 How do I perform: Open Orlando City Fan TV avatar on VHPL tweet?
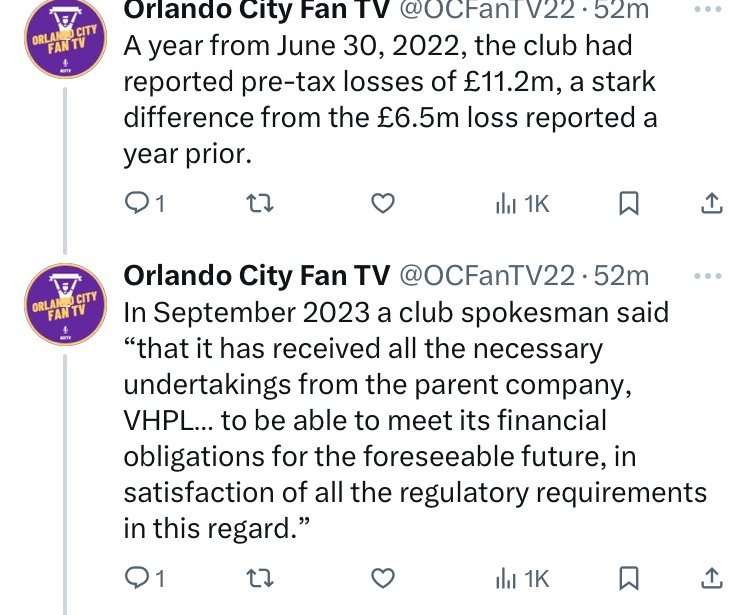coord(65,305)
